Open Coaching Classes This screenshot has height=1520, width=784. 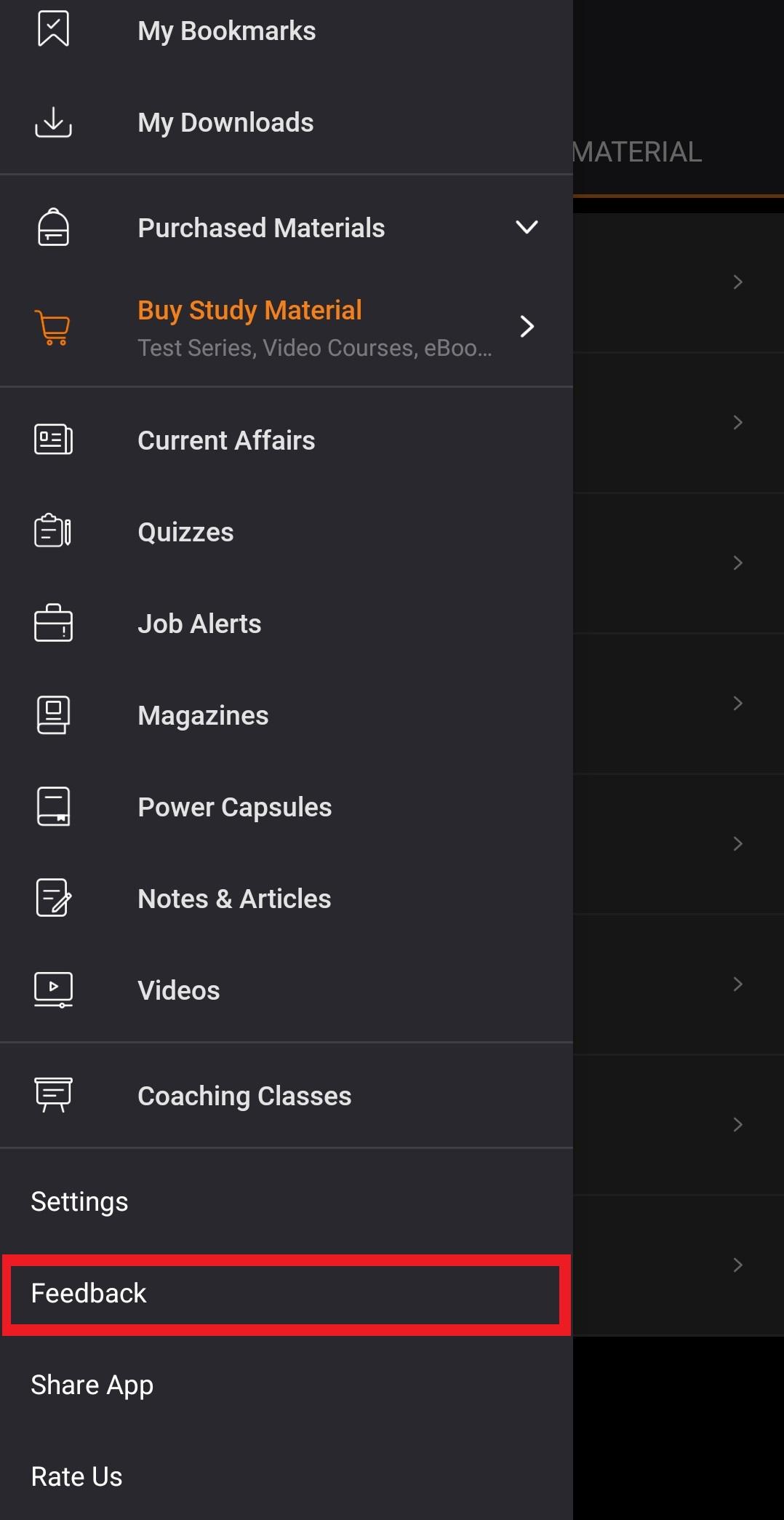287,1096
